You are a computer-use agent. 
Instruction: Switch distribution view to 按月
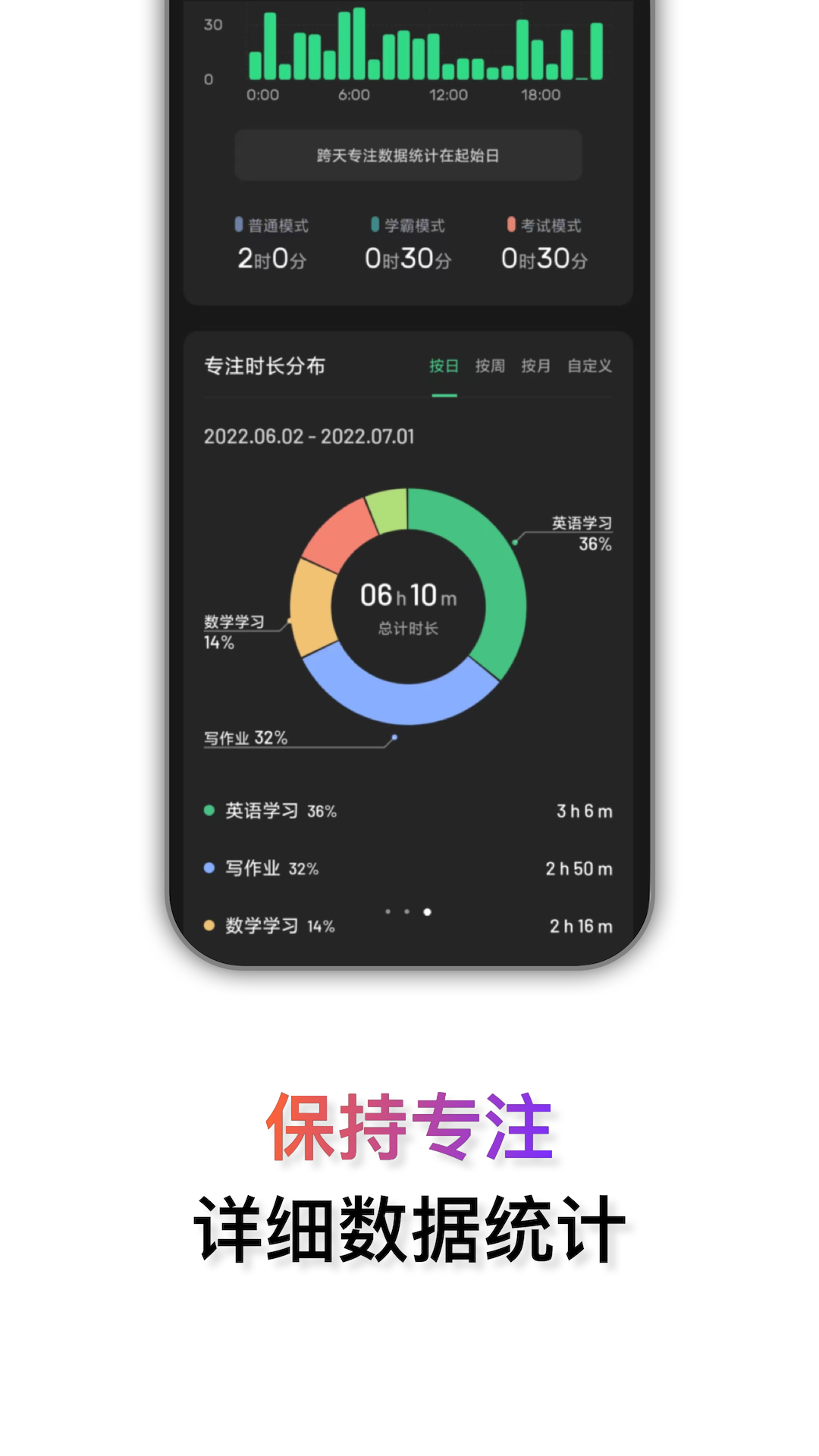(x=536, y=366)
